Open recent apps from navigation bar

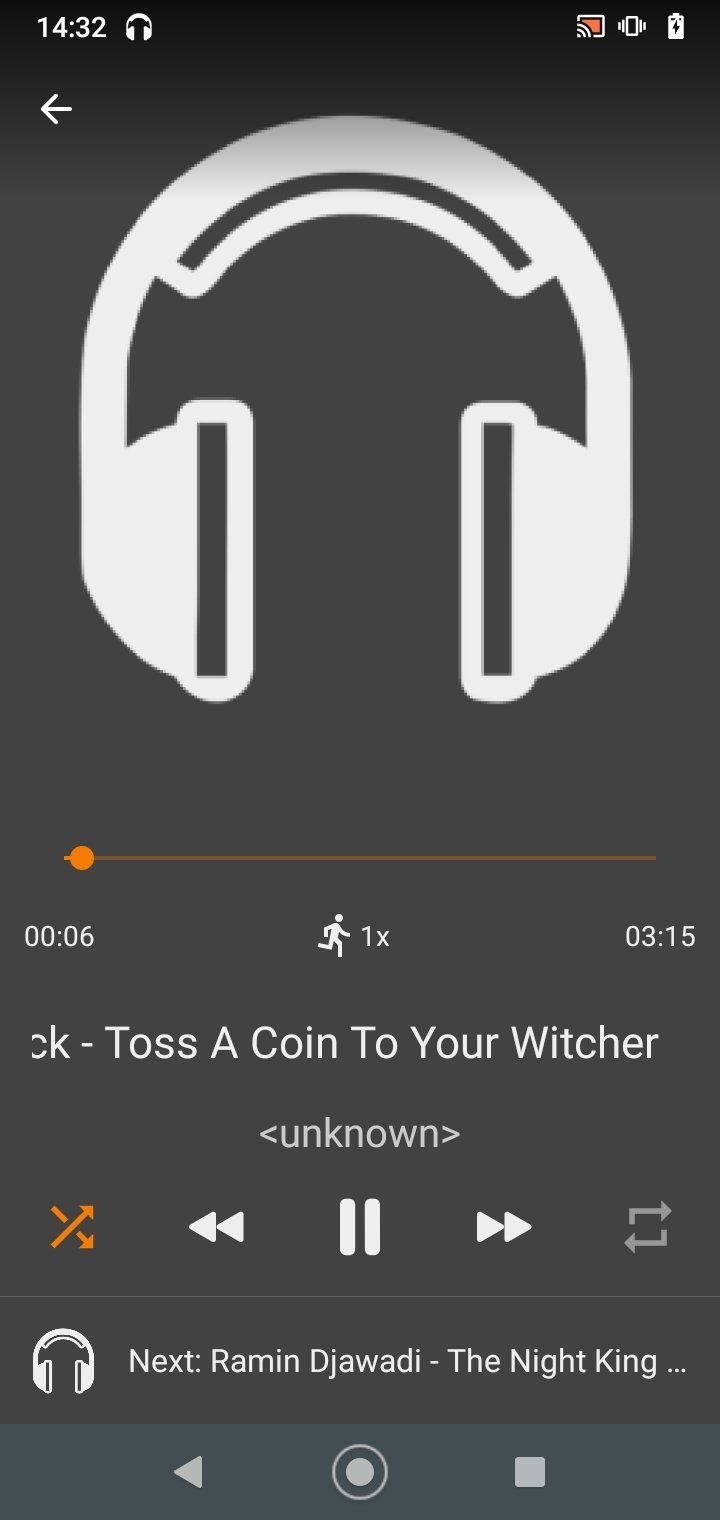[x=529, y=1472]
